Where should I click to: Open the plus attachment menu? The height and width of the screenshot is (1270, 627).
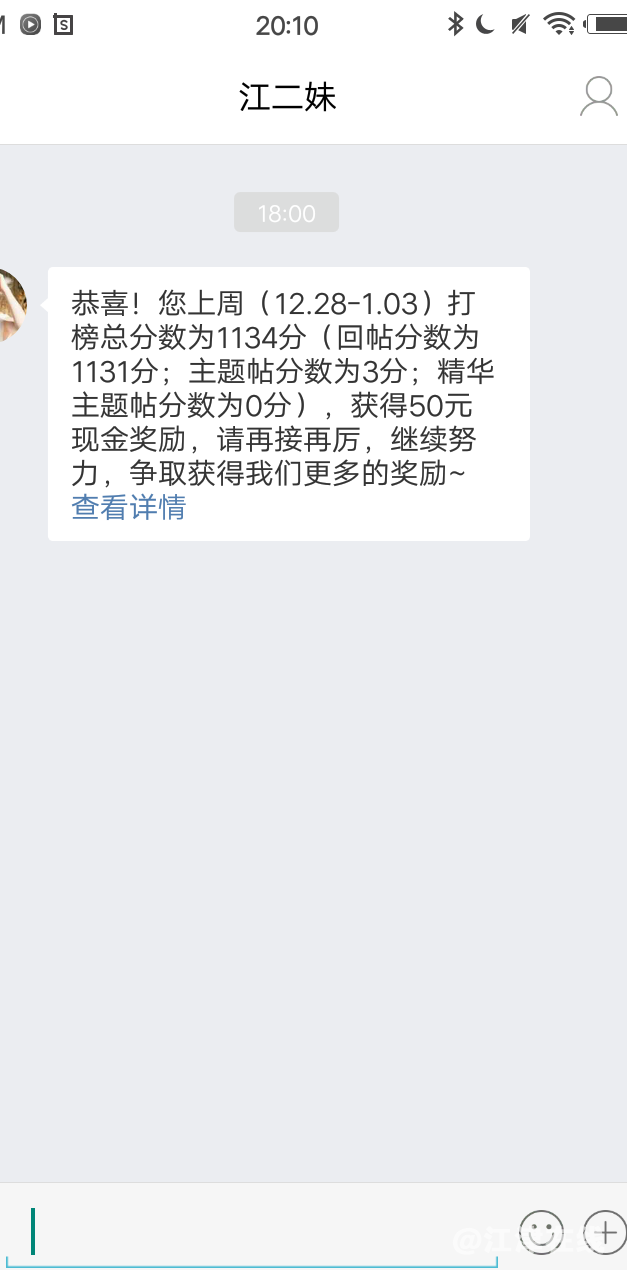tap(604, 1232)
